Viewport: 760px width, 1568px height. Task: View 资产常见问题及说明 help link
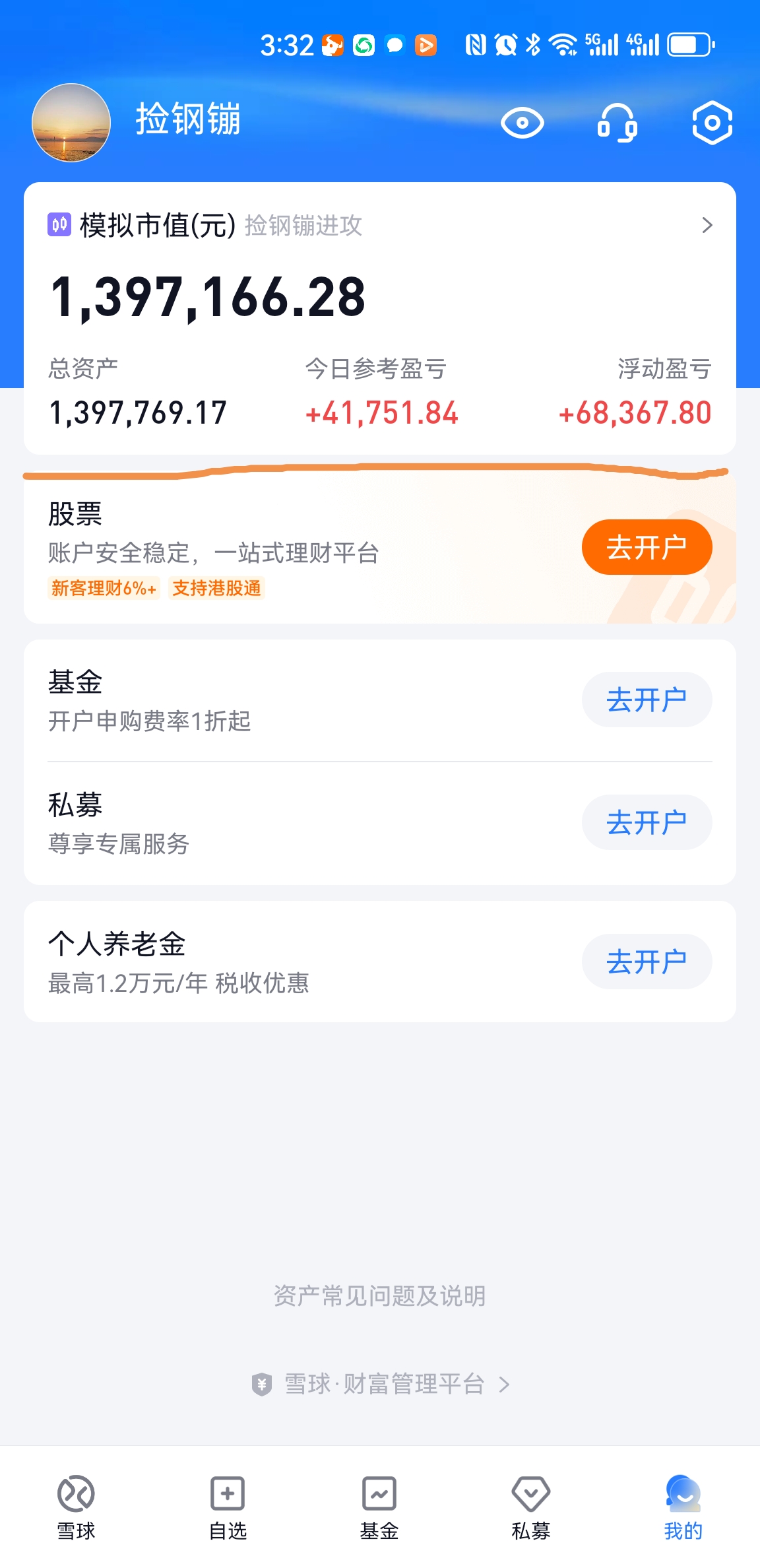379,1296
